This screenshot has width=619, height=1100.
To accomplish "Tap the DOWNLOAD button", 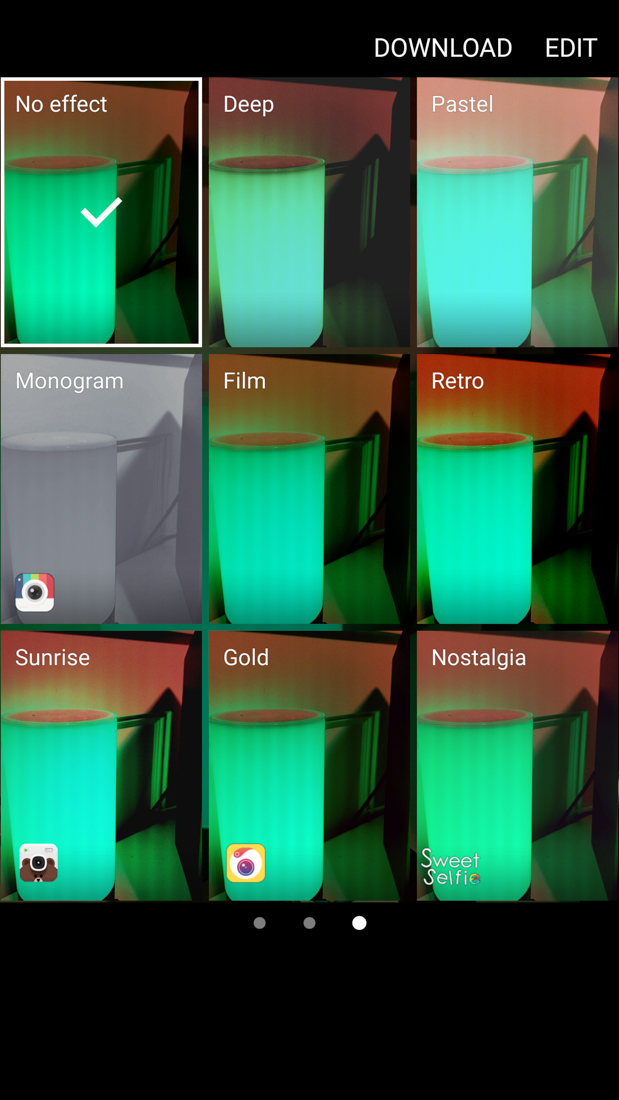I will [442, 48].
